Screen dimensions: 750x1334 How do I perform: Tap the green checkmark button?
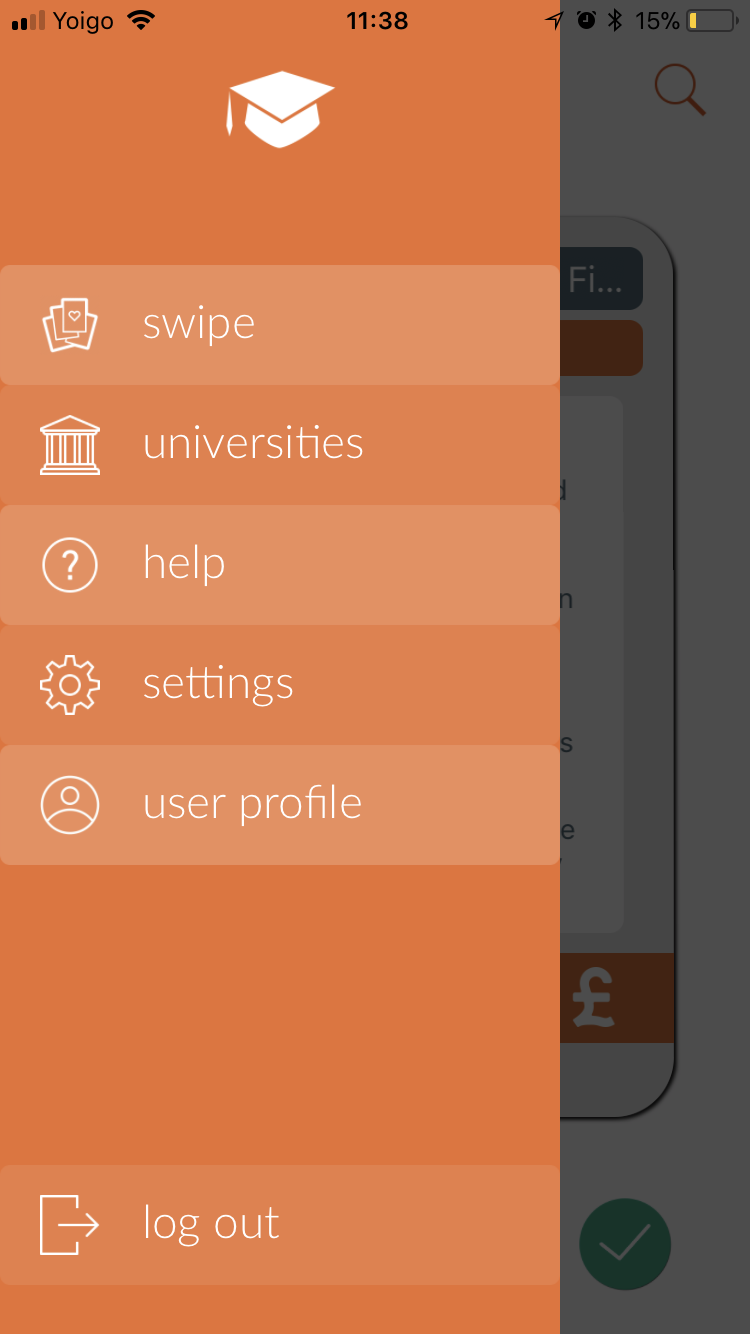[x=625, y=1244]
